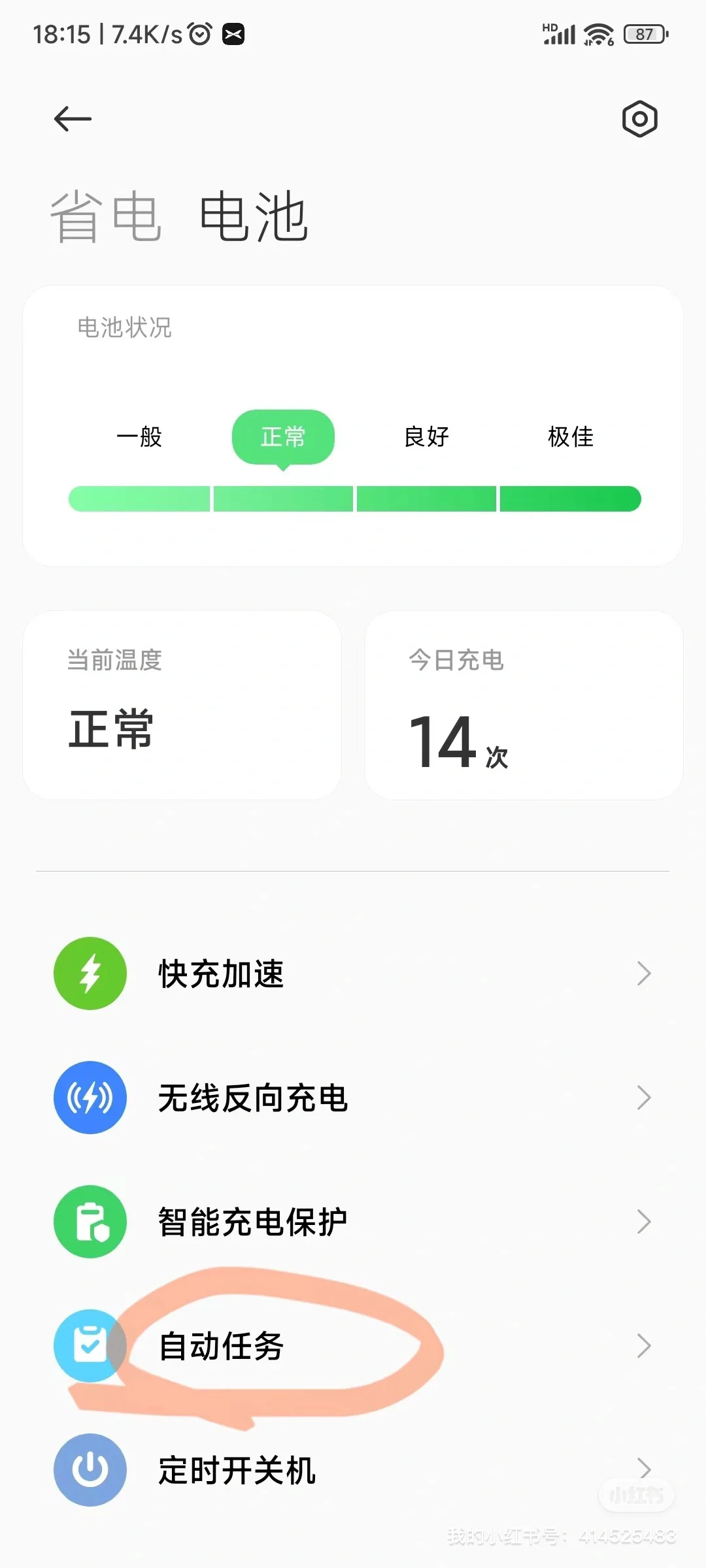Switch to the 省电 tab

pyautogui.click(x=105, y=217)
